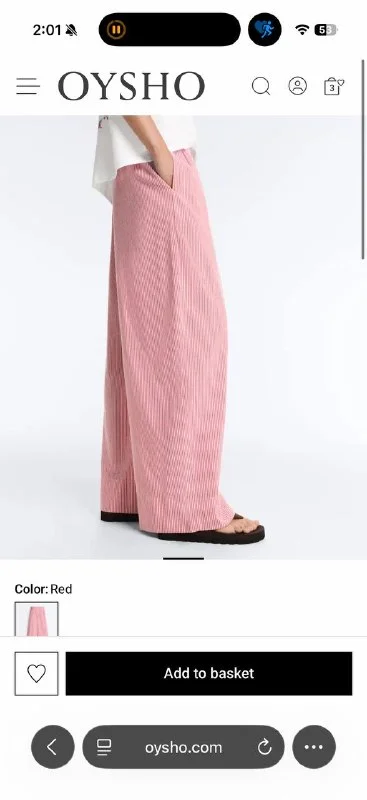Tap the oysho.com address bar

(x=183, y=747)
